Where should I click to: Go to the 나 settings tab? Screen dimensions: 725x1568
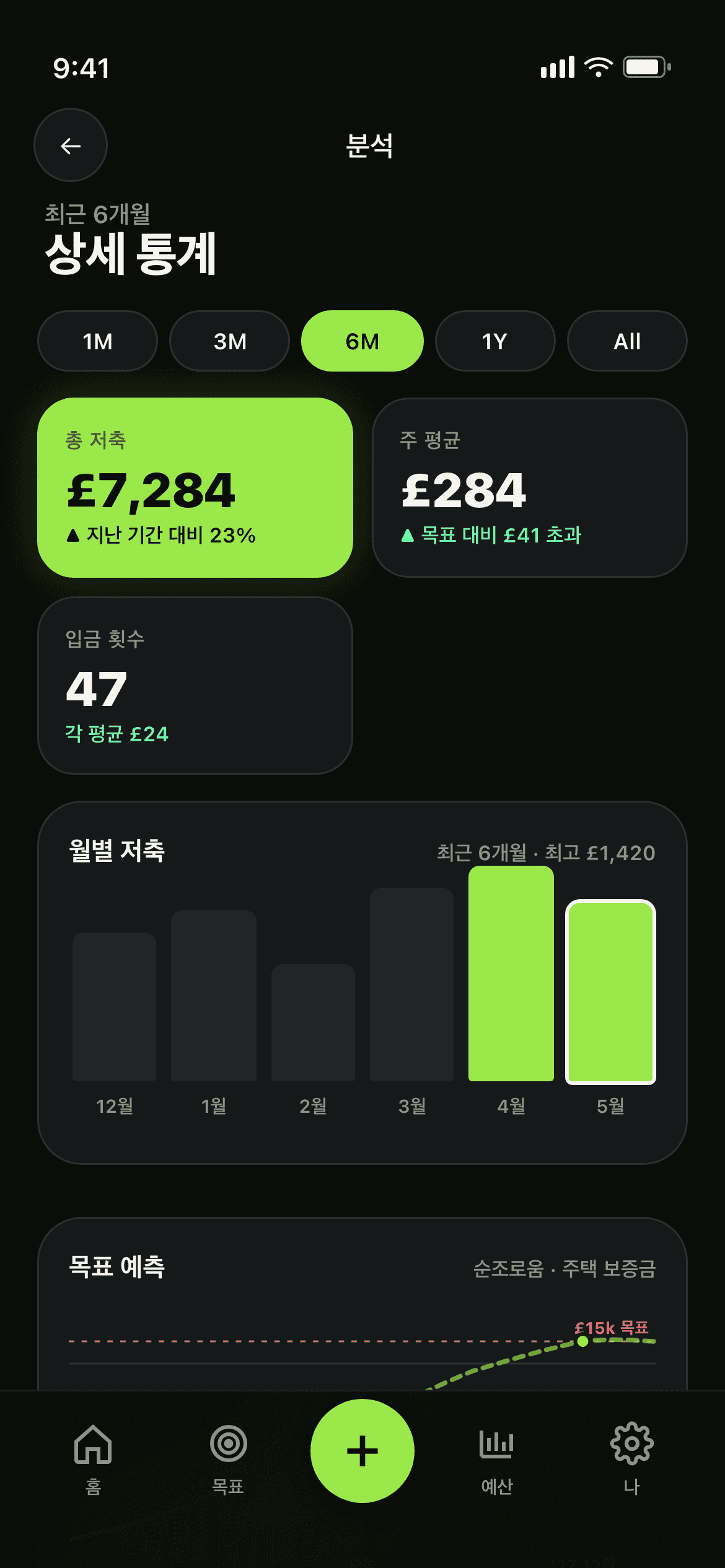click(x=631, y=1459)
